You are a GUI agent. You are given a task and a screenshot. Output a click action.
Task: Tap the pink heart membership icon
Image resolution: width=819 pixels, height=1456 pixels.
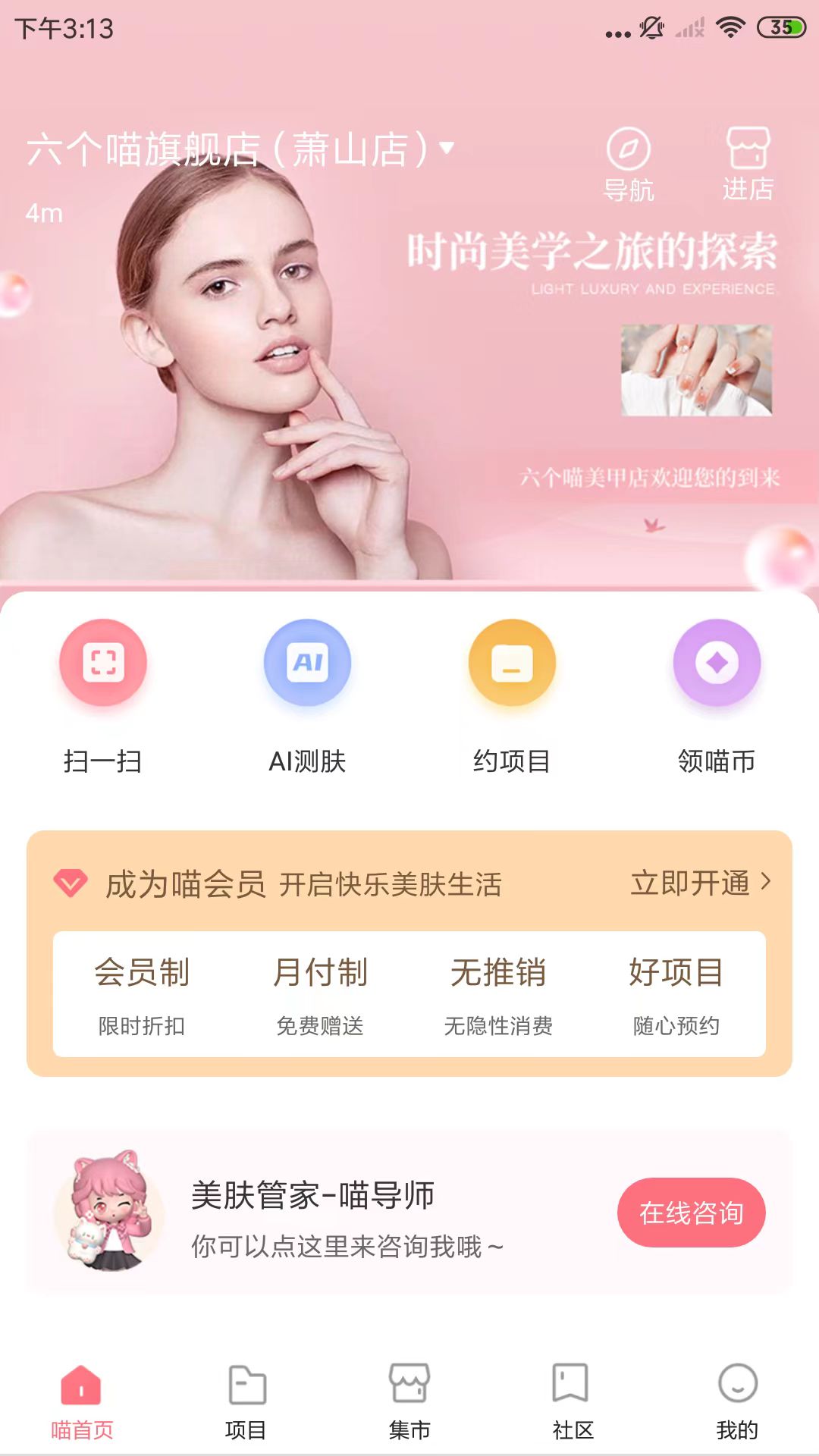pos(74,882)
